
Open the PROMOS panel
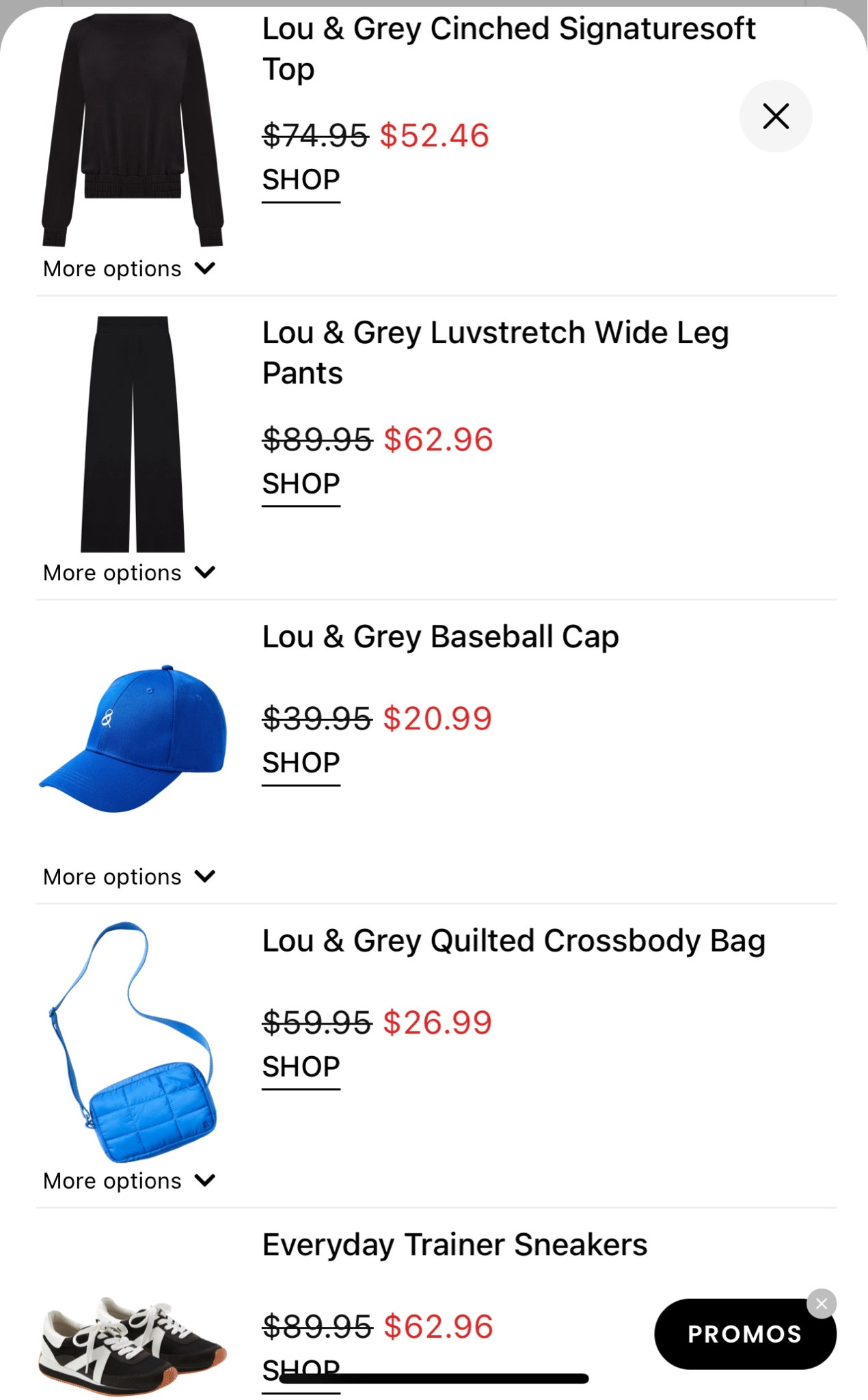click(x=744, y=1333)
